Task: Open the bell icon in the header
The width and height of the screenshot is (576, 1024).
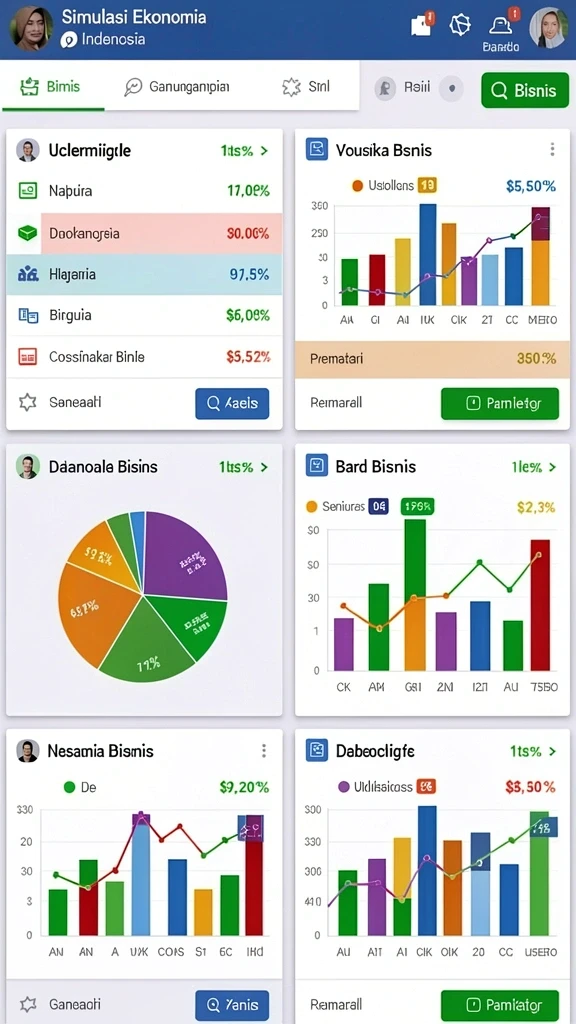Action: click(x=501, y=25)
